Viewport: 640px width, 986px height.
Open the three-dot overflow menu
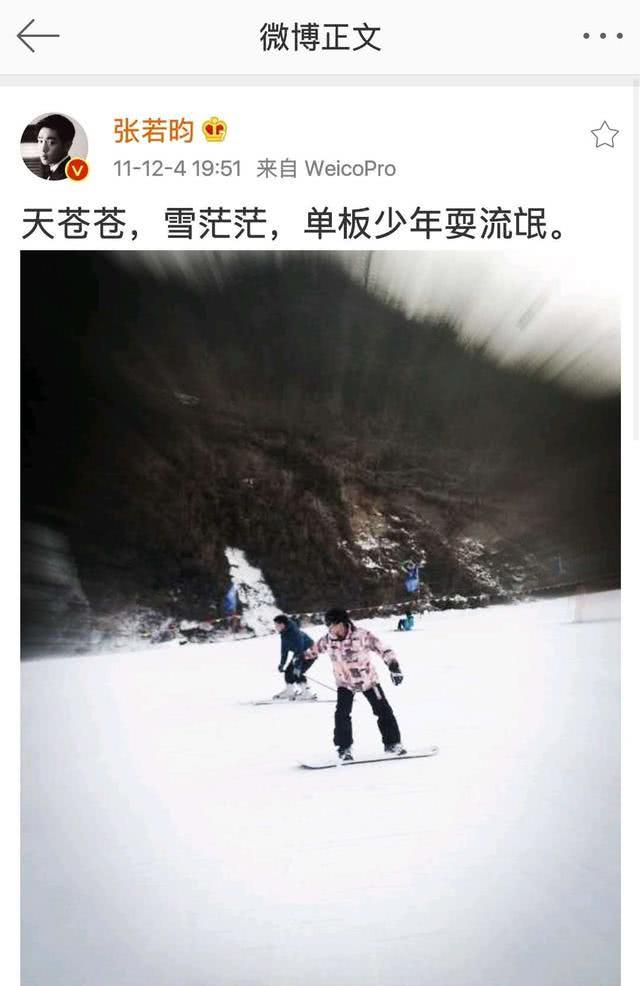coord(602,37)
